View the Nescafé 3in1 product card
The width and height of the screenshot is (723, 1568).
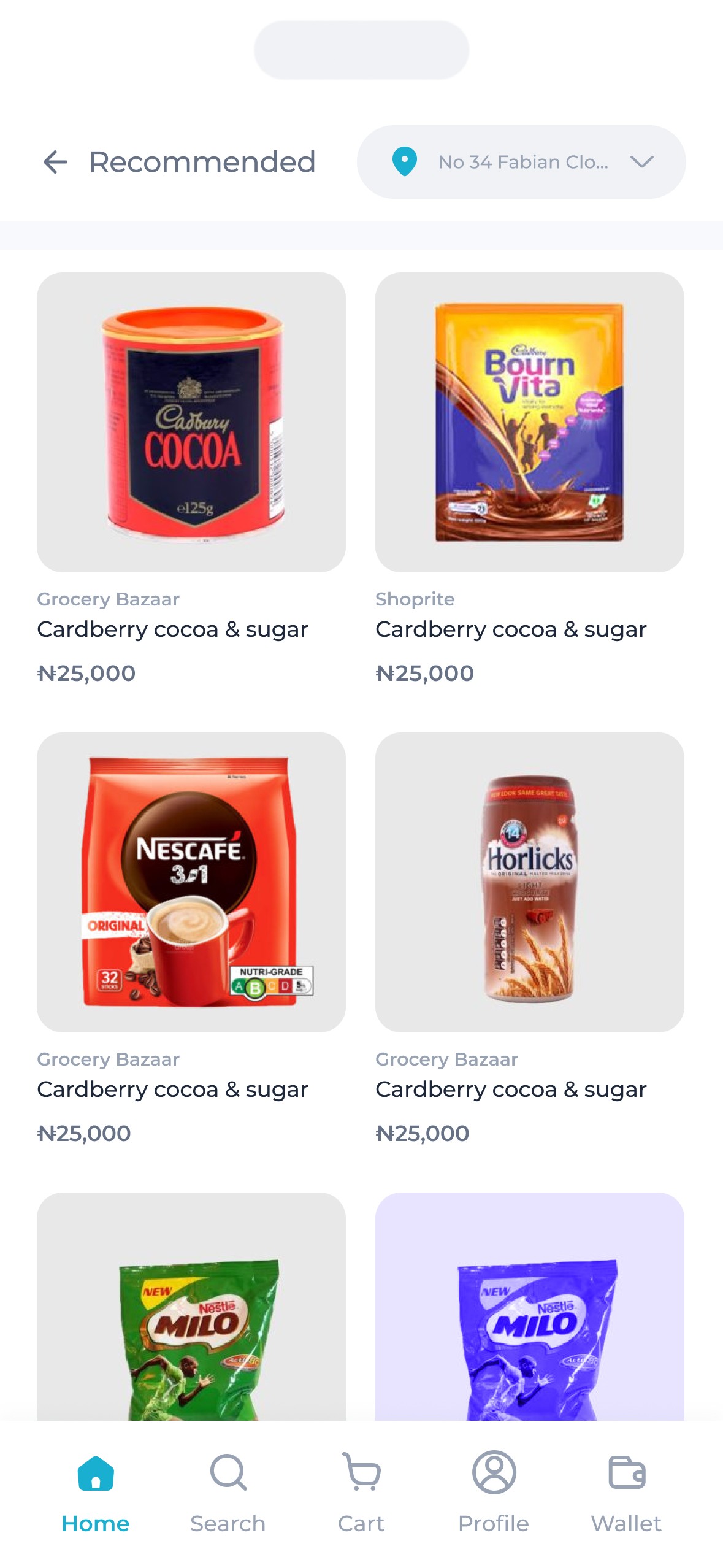click(191, 882)
